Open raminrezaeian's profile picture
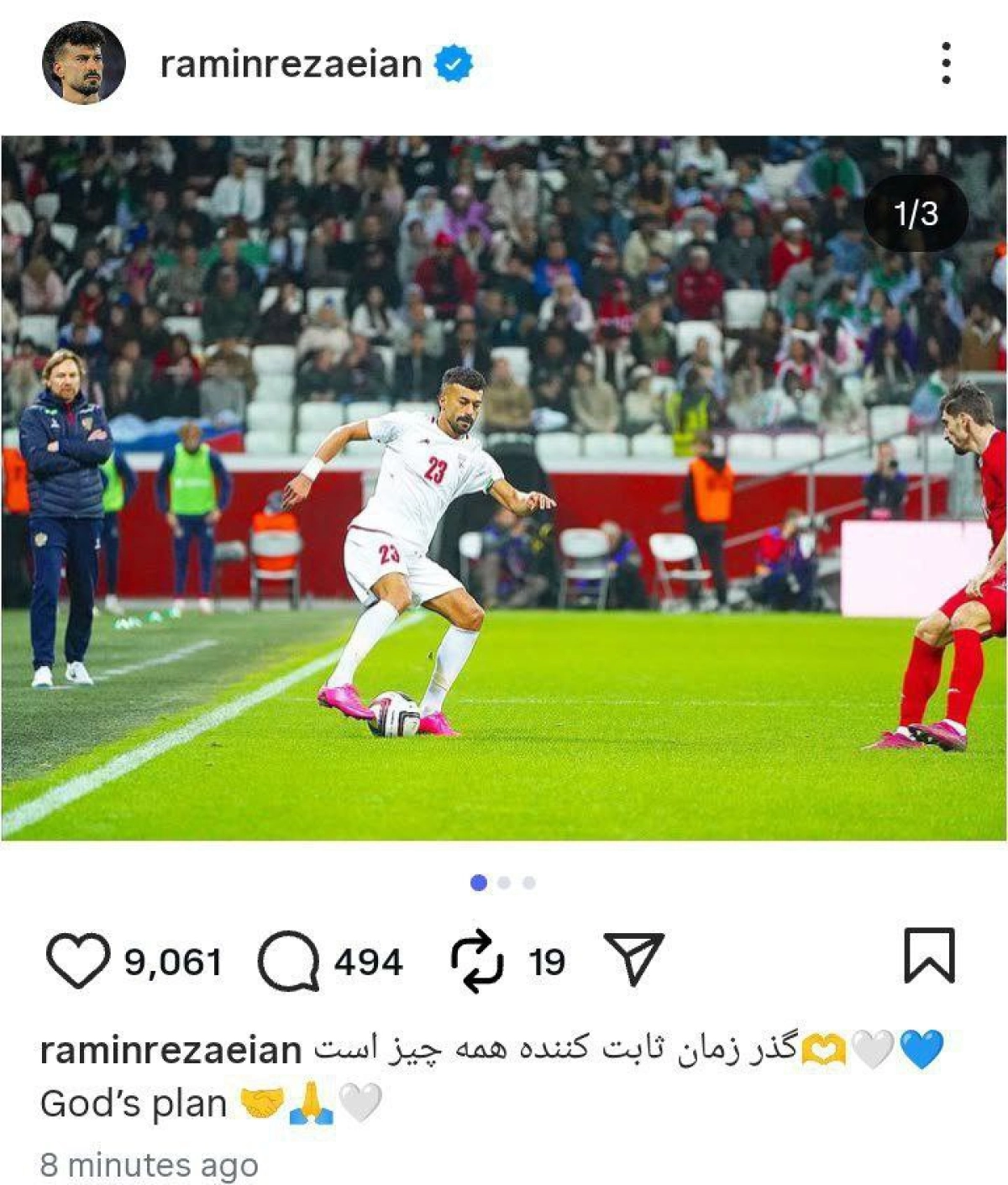This screenshot has height=1185, width=1008. 83,63
